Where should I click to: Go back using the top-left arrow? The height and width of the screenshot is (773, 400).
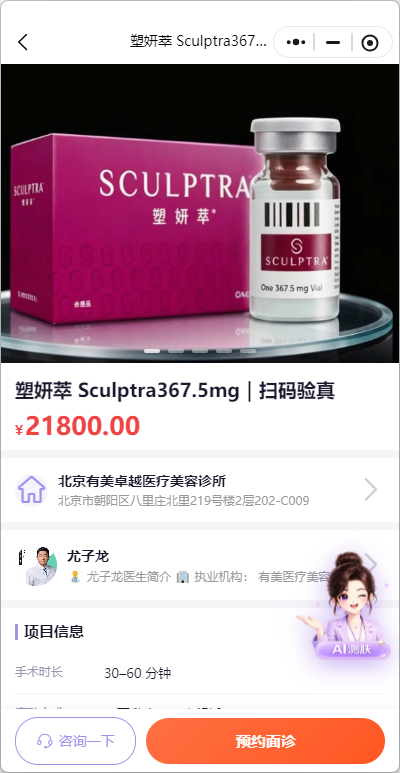coord(23,42)
